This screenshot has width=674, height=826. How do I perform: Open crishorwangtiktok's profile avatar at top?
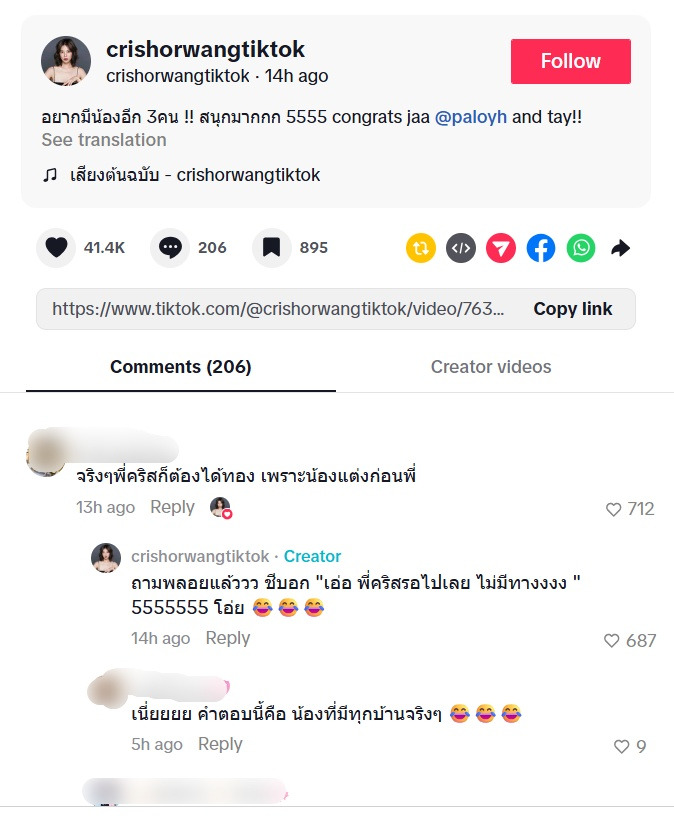(66, 61)
